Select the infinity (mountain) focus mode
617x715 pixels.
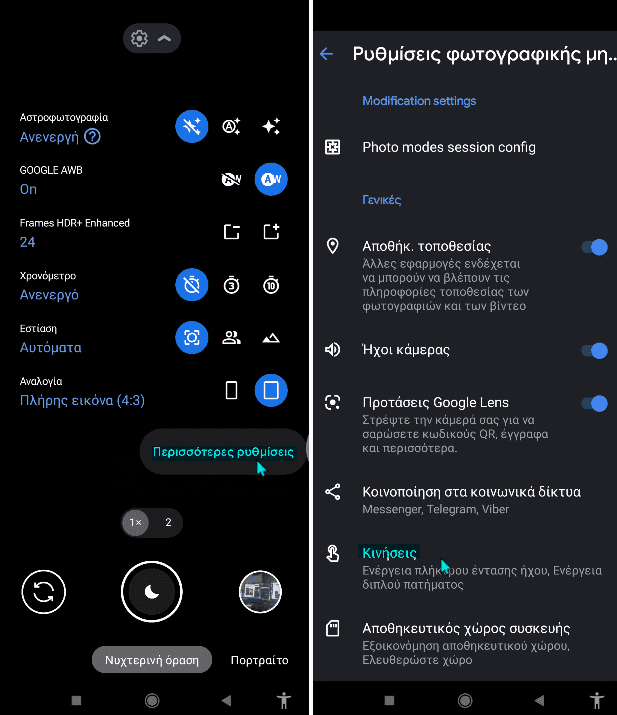[x=270, y=338]
